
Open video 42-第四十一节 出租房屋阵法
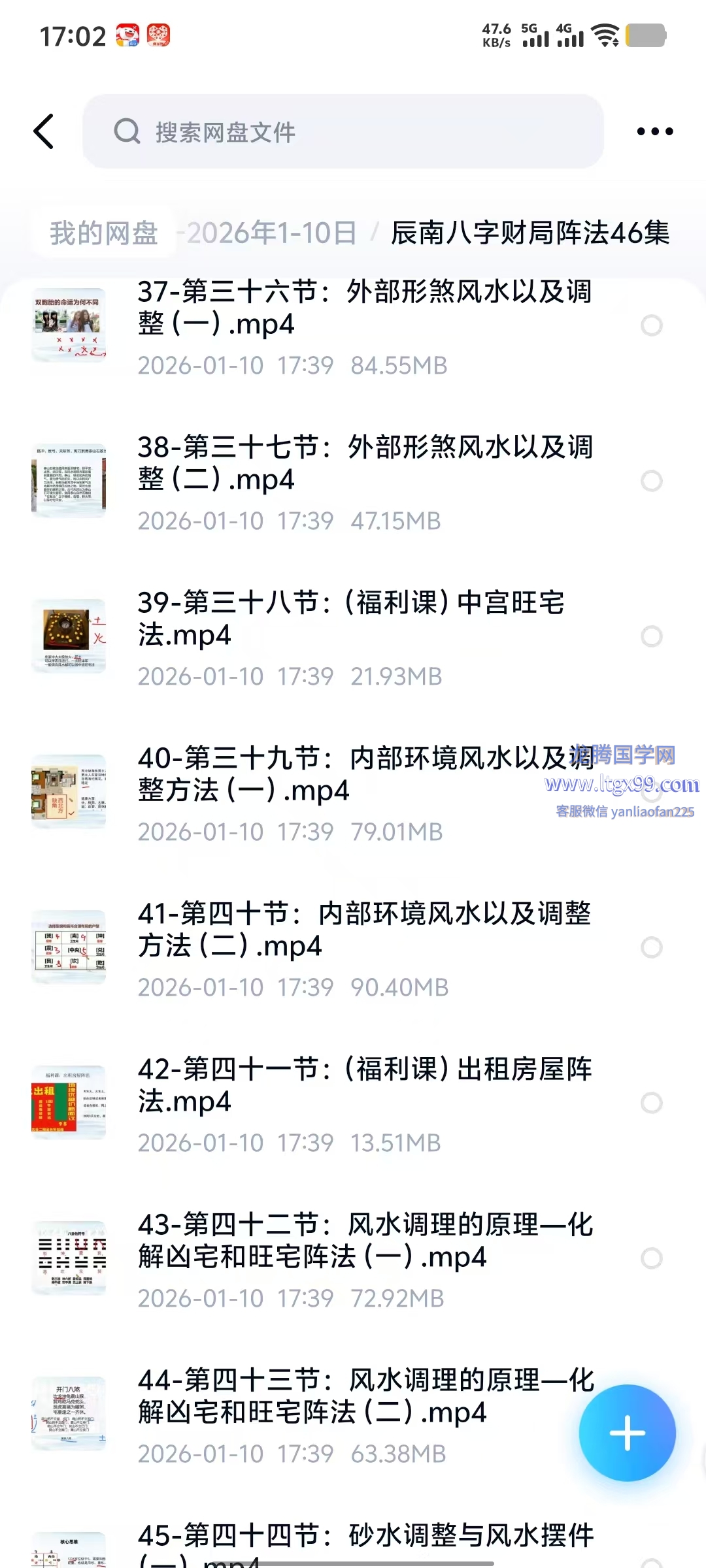[363, 1085]
